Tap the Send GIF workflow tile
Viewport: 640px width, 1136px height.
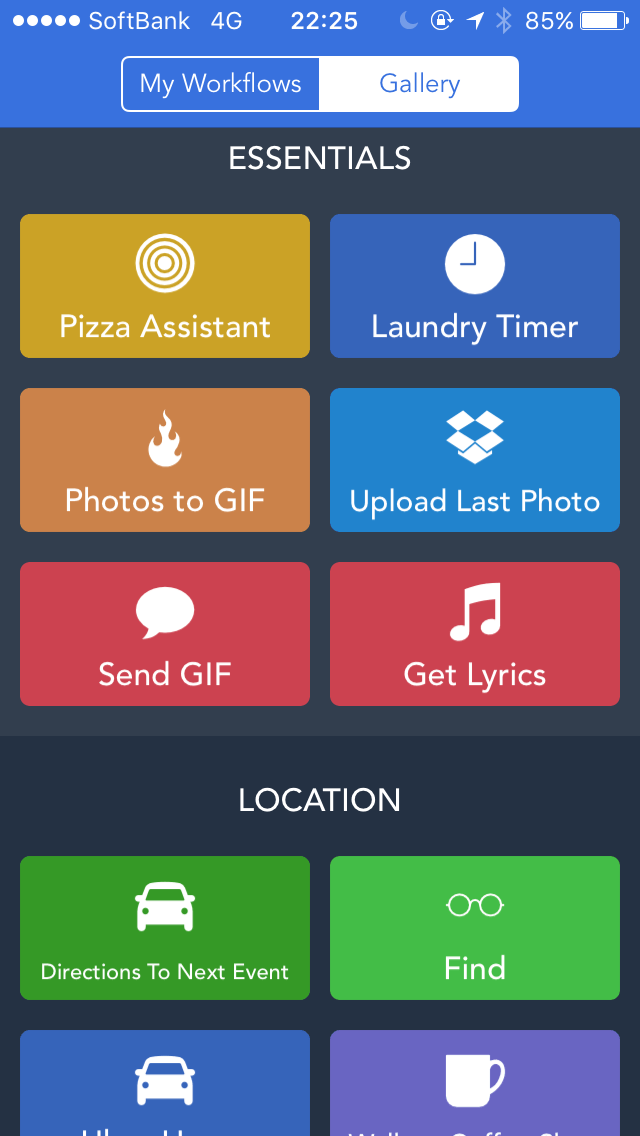[x=165, y=634]
